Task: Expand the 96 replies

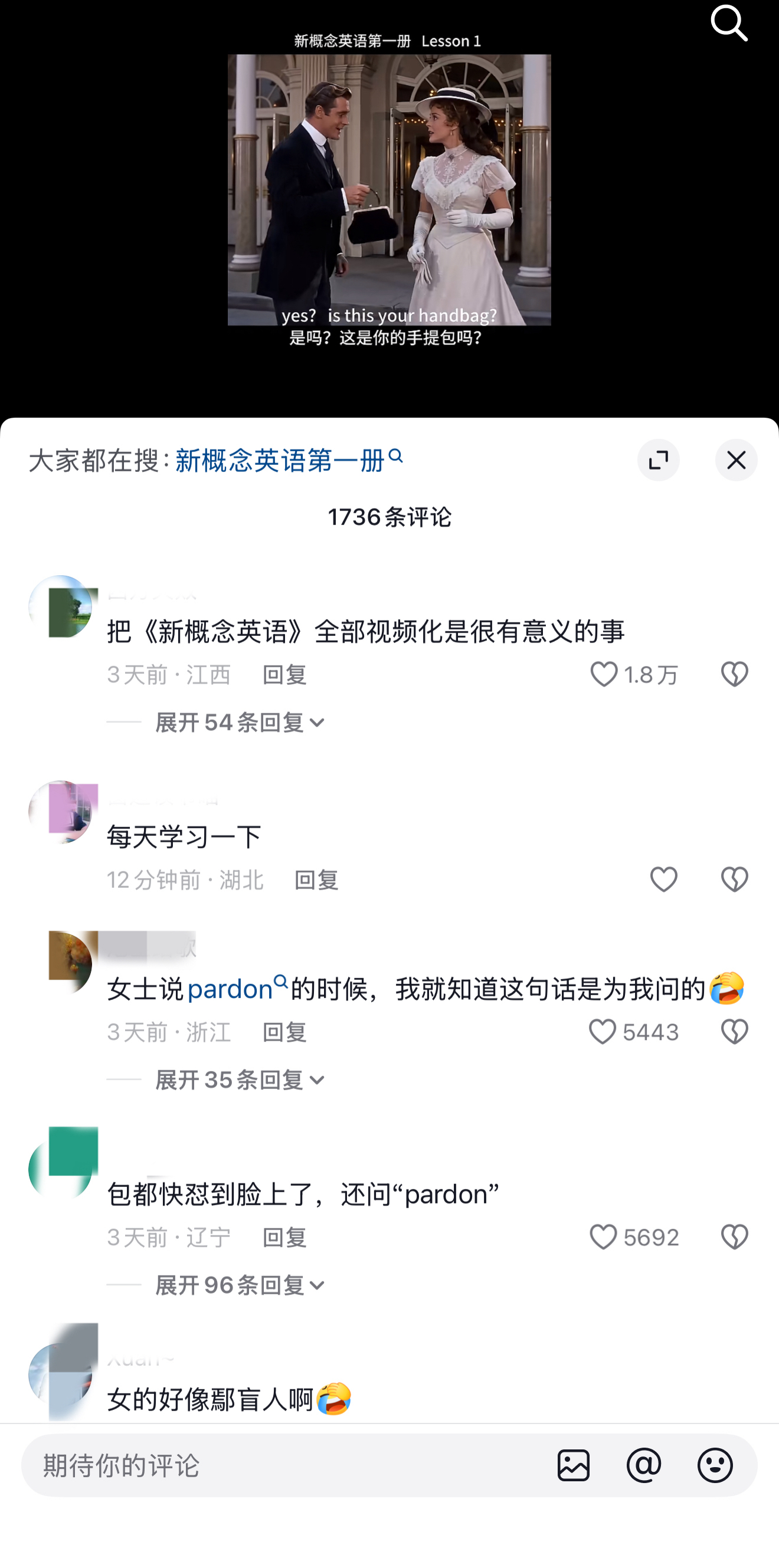Action: tap(240, 1285)
